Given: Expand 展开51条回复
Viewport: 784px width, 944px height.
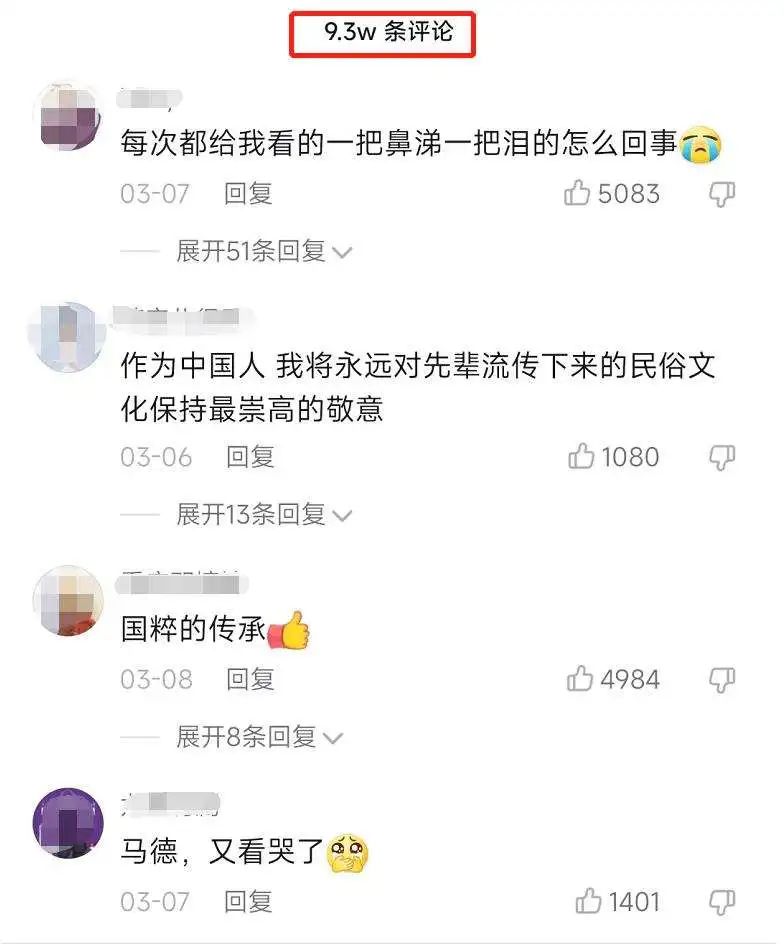Looking at the screenshot, I should [x=264, y=252].
